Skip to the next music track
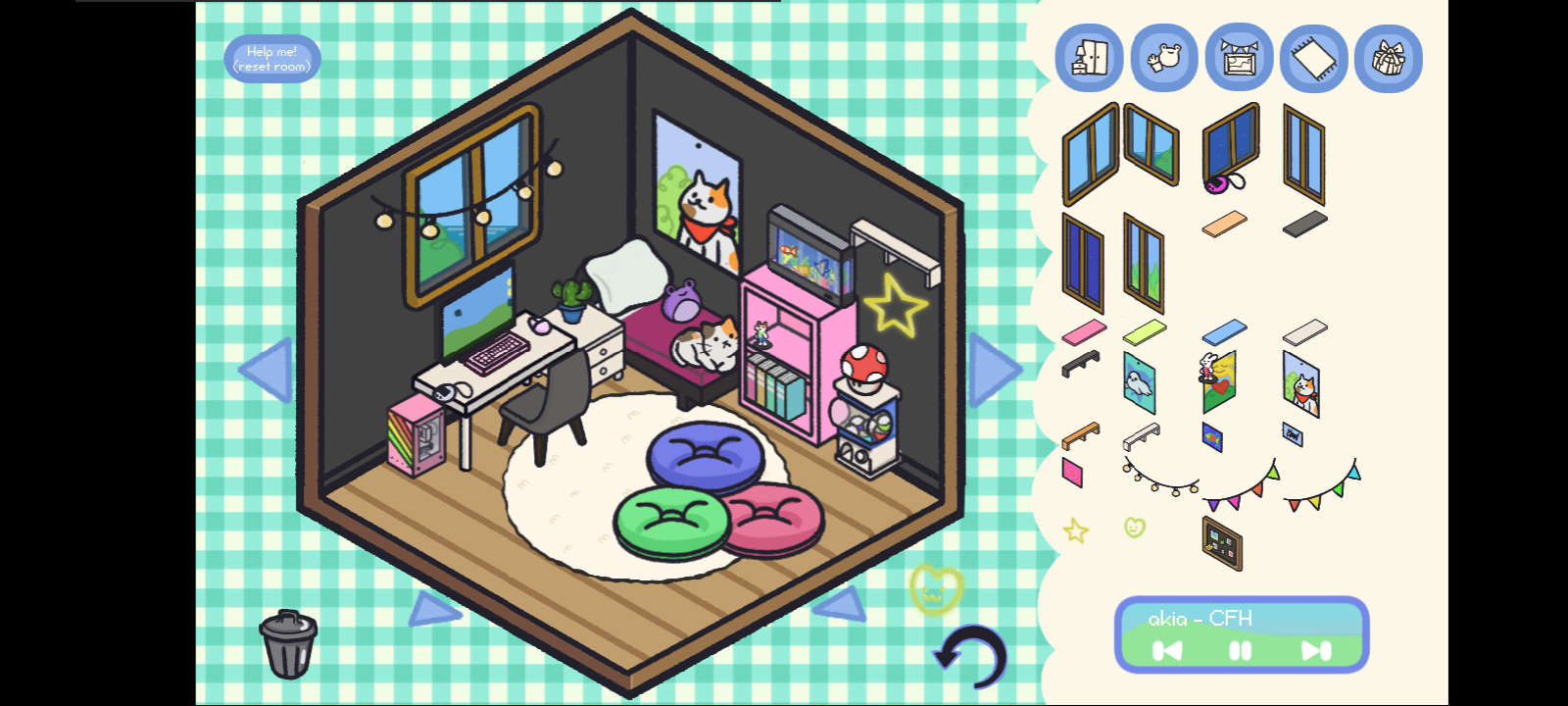1568x706 pixels. 1315,650
